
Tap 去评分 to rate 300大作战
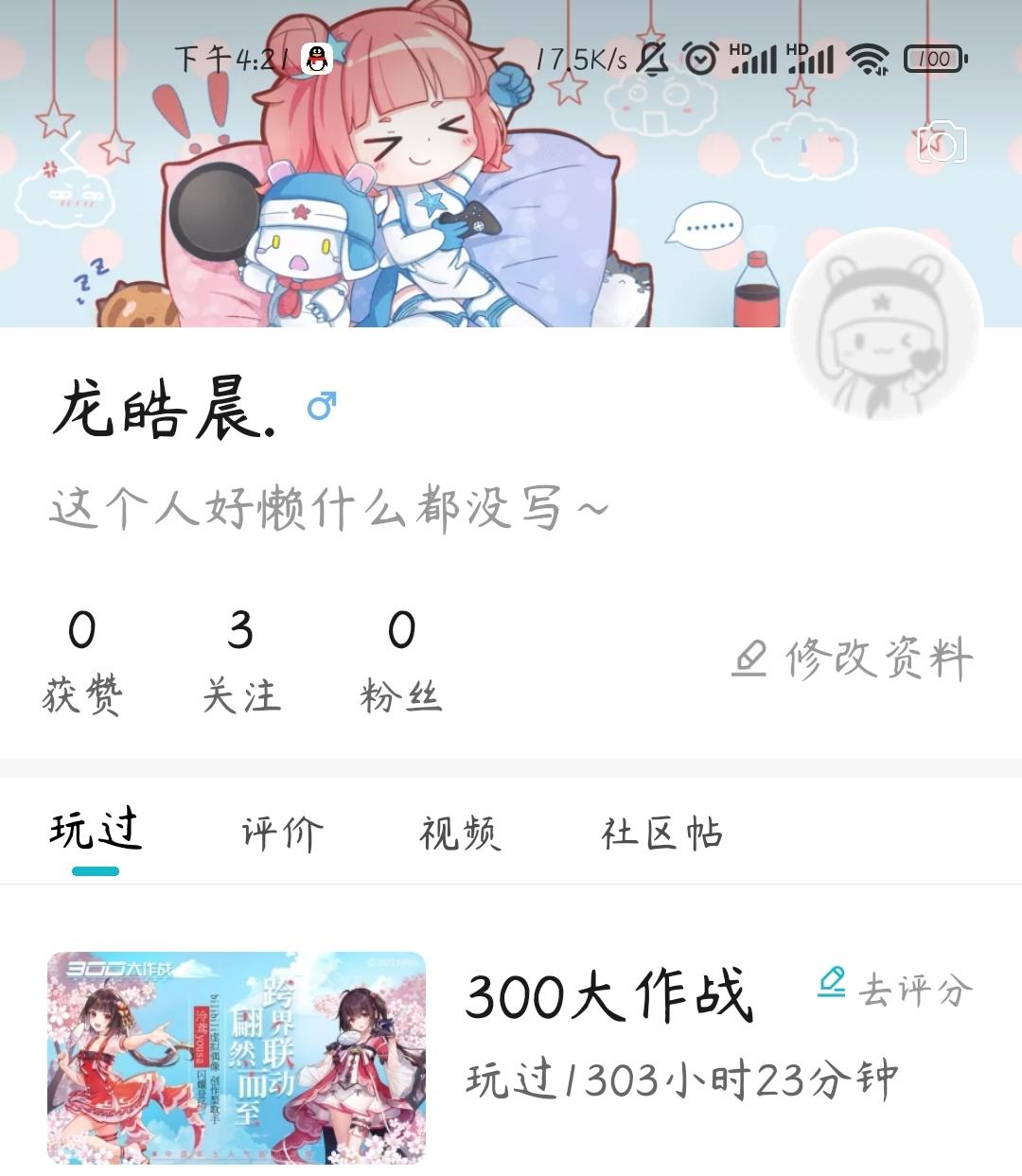895,990
